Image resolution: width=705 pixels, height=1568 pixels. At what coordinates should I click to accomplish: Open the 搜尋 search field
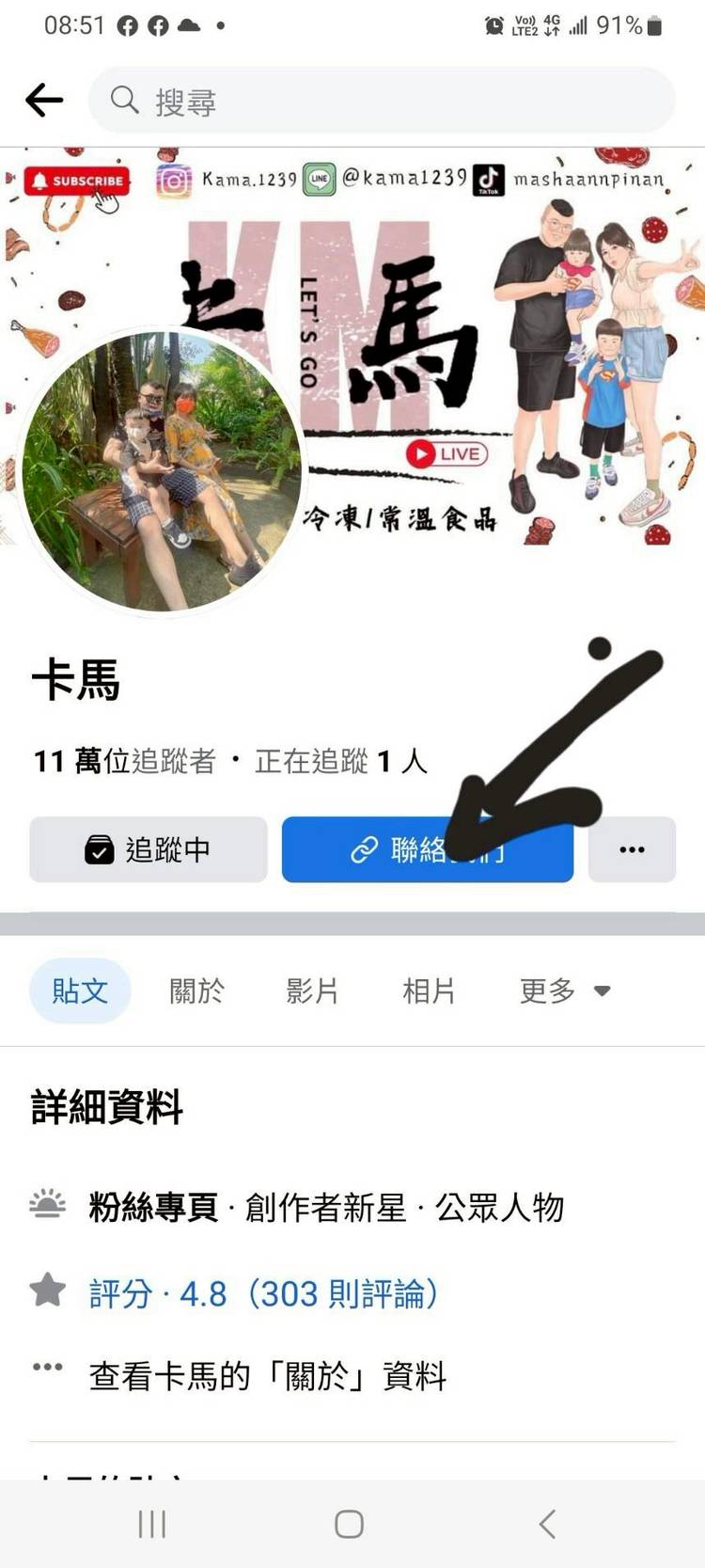[x=381, y=100]
